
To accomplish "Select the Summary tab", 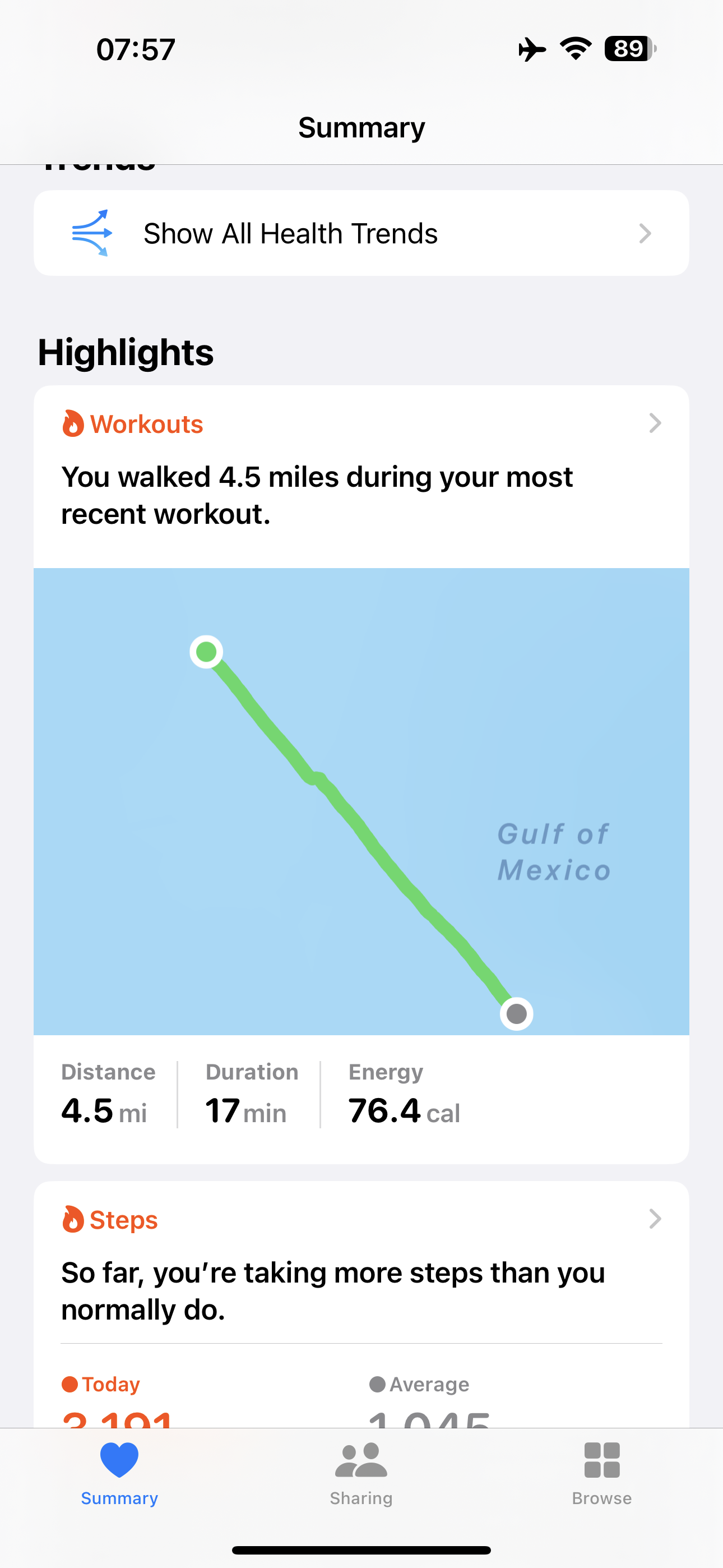I will [119, 1474].
